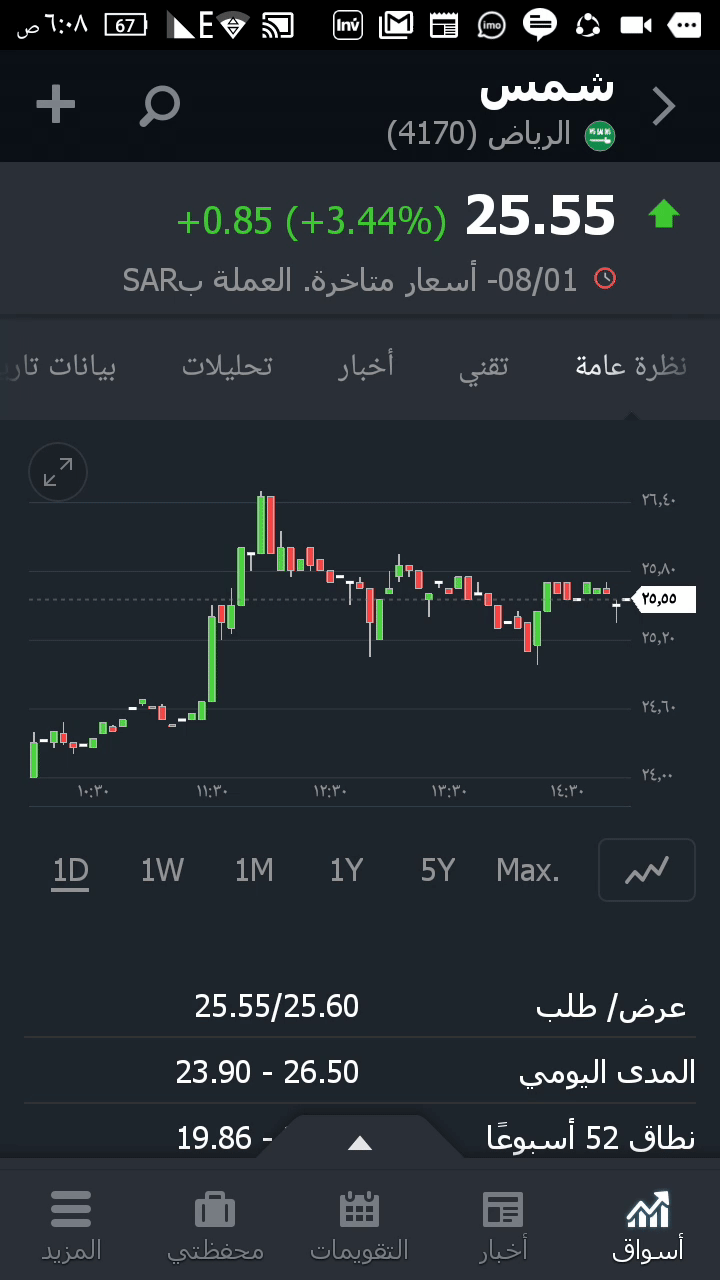
Task: Select the نظرة عامة tab
Action: tap(631, 366)
